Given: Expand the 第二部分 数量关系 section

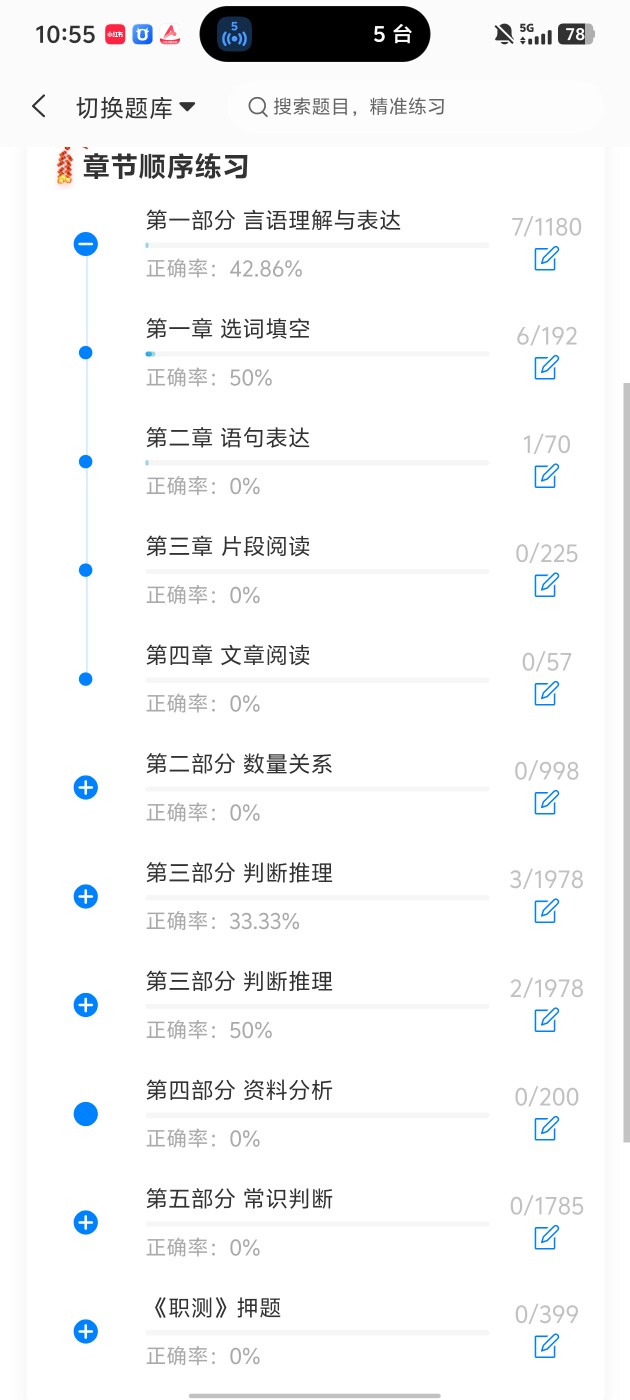Looking at the screenshot, I should tap(86, 788).
